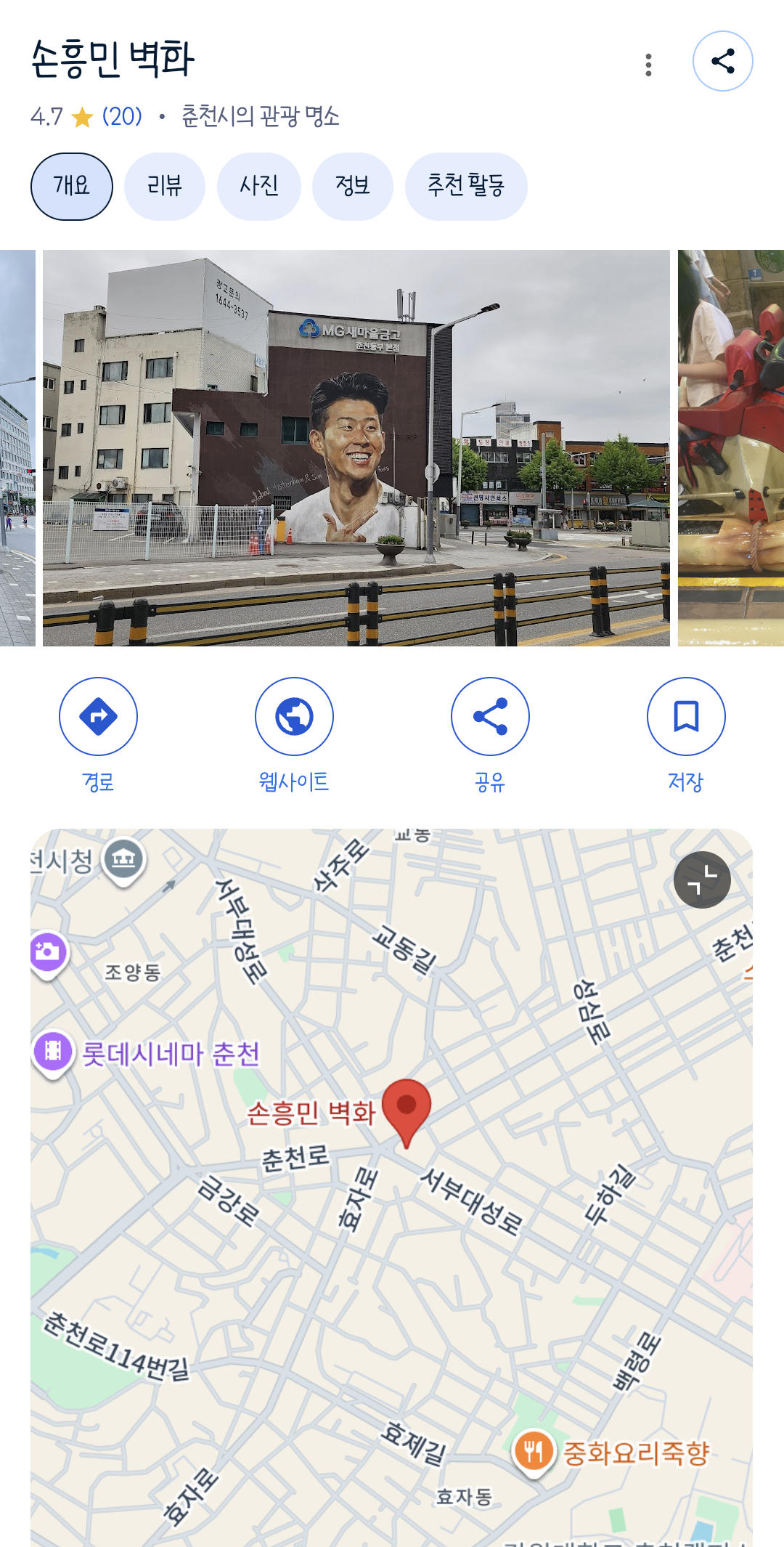This screenshot has width=784, height=1547.
Task: Select the 개요 tab
Action: [71, 186]
